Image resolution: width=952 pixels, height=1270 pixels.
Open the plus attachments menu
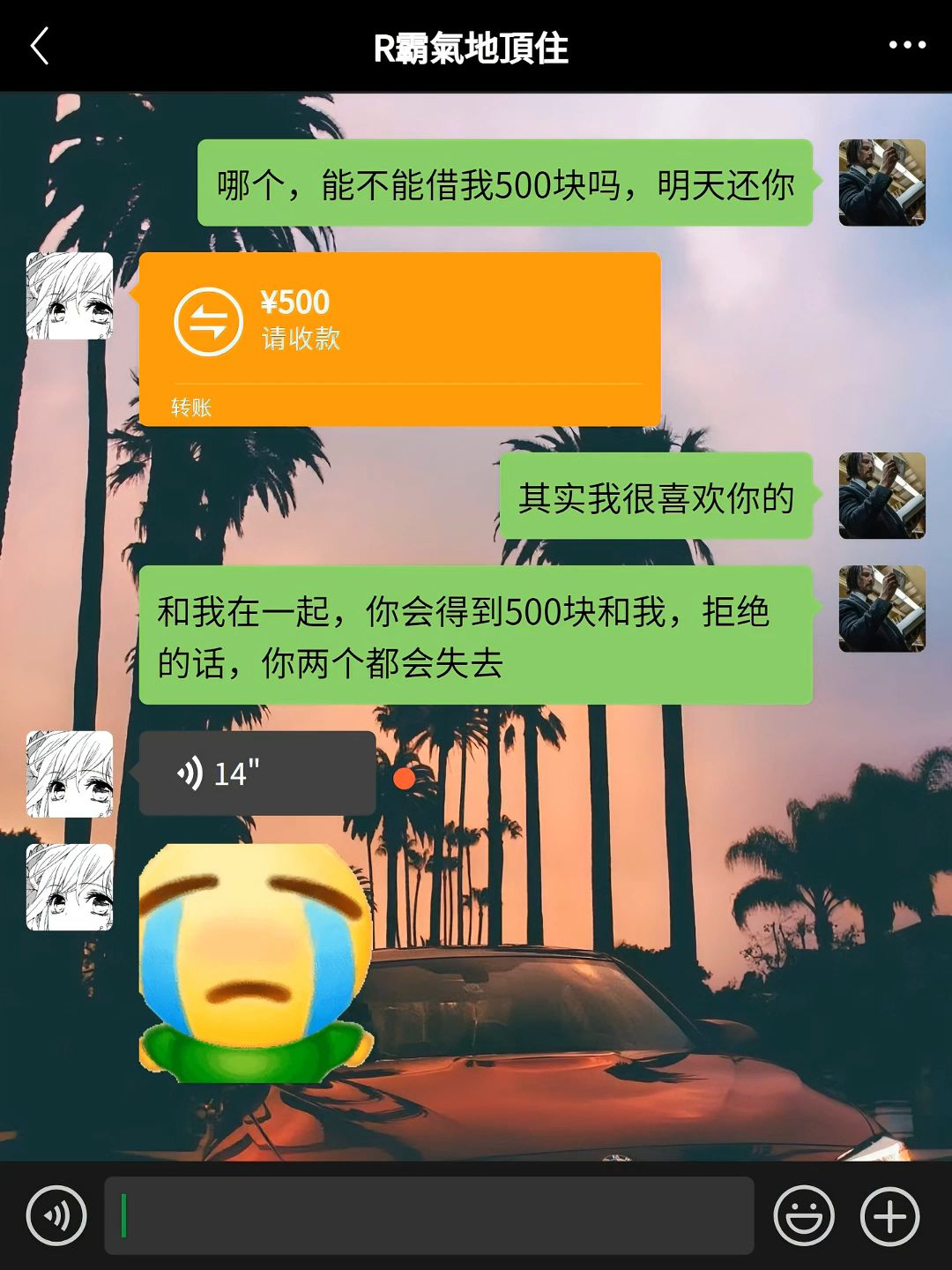889,1216
